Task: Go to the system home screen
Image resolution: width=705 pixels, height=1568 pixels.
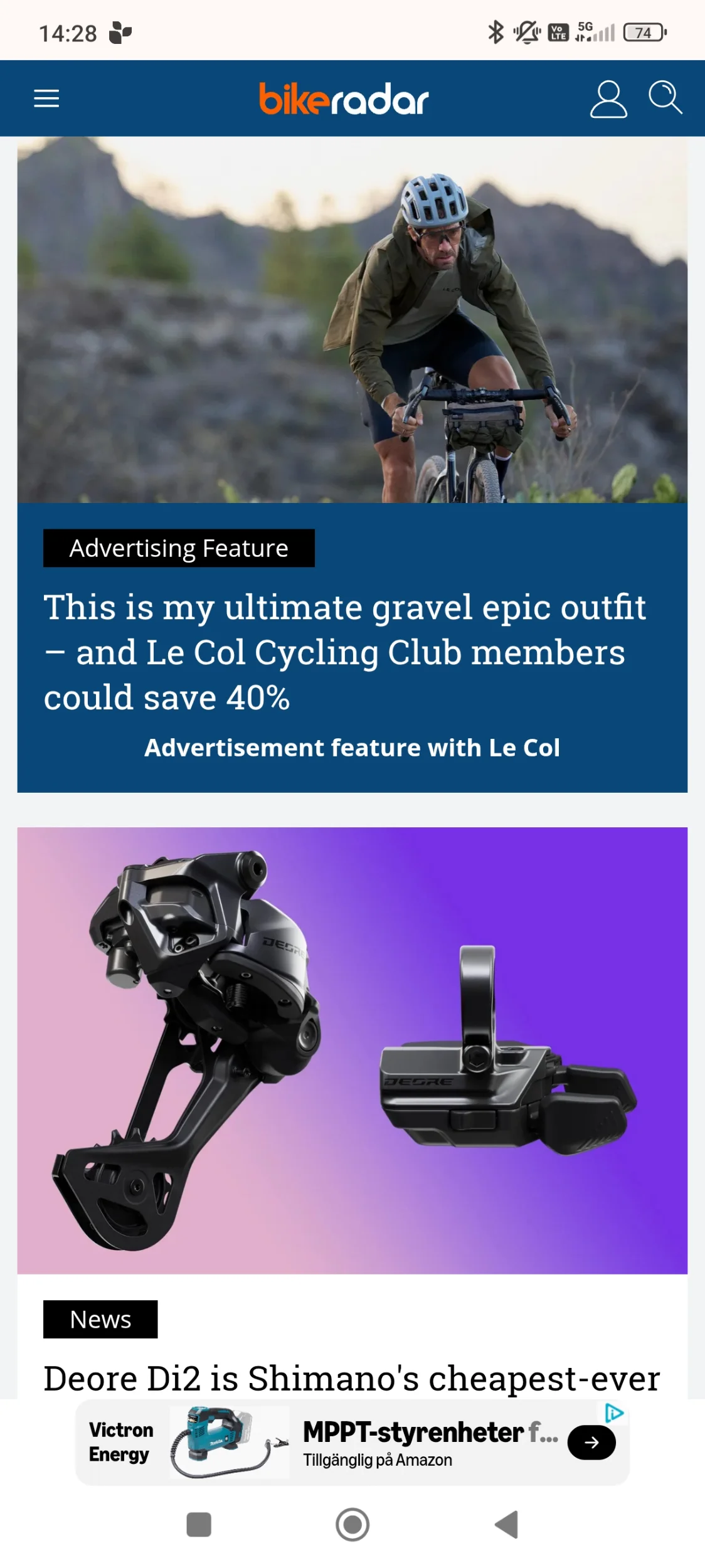Action: pos(352,1525)
